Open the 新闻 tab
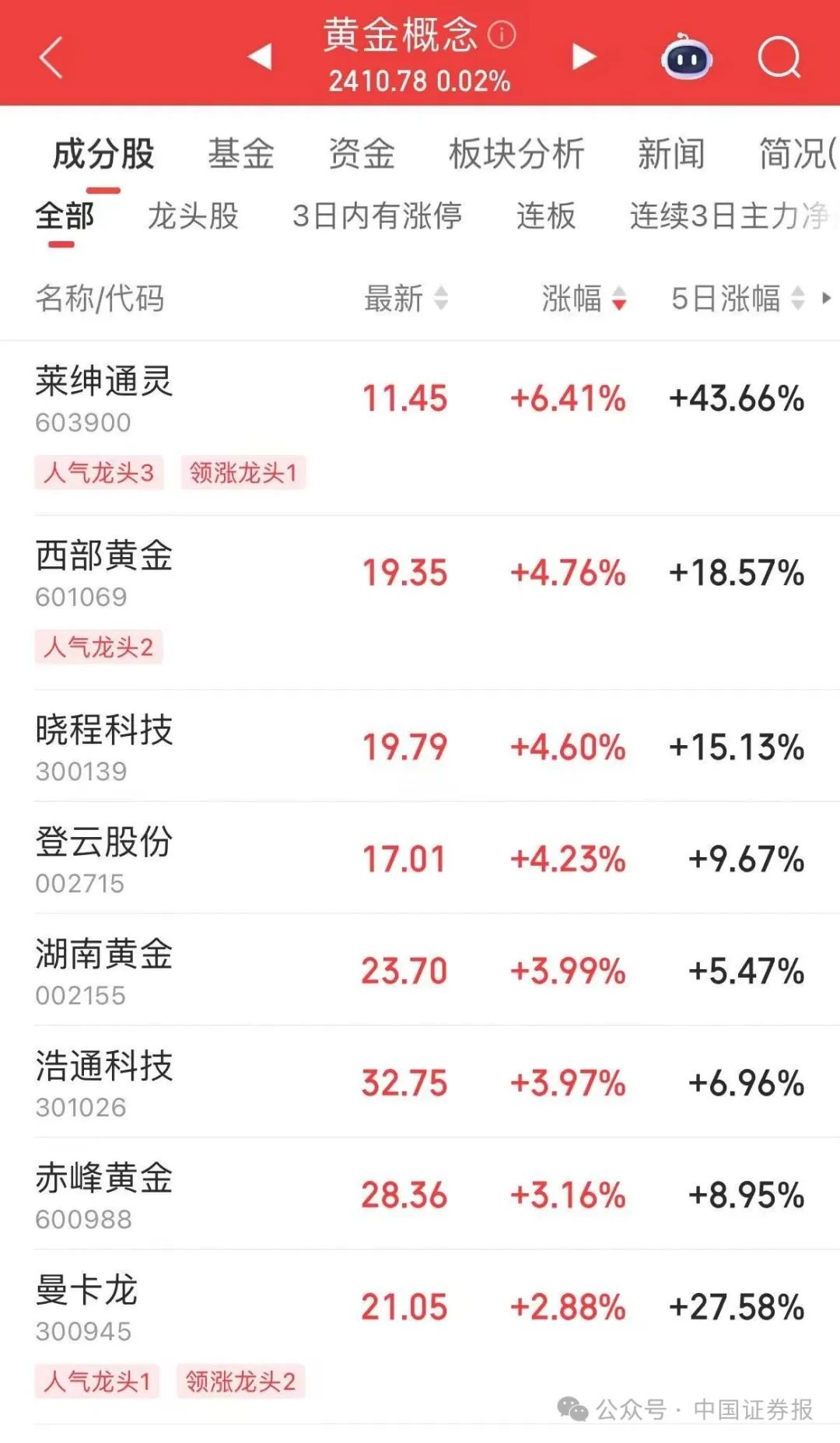 coord(671,152)
